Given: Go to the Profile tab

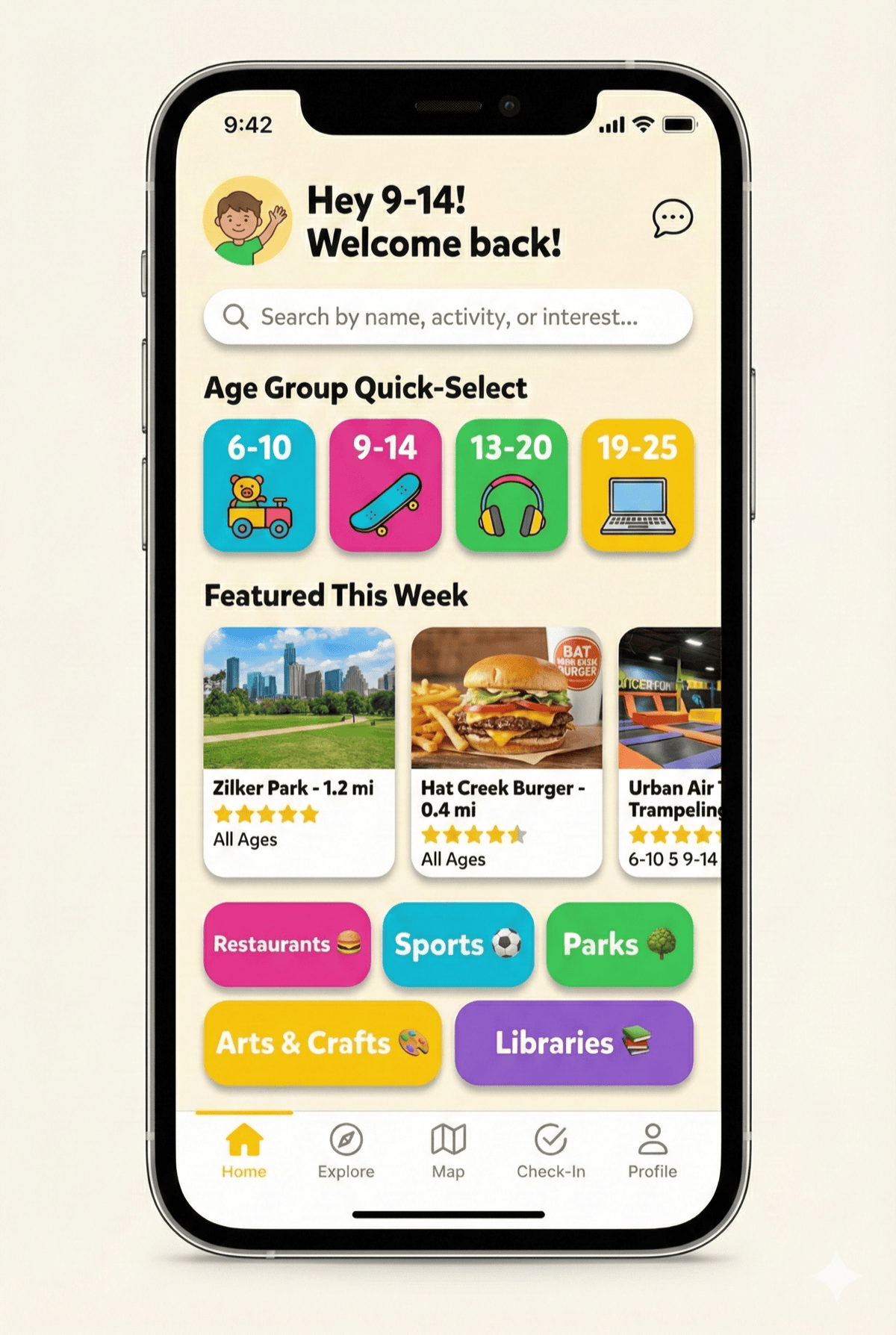Looking at the screenshot, I should tap(652, 1151).
